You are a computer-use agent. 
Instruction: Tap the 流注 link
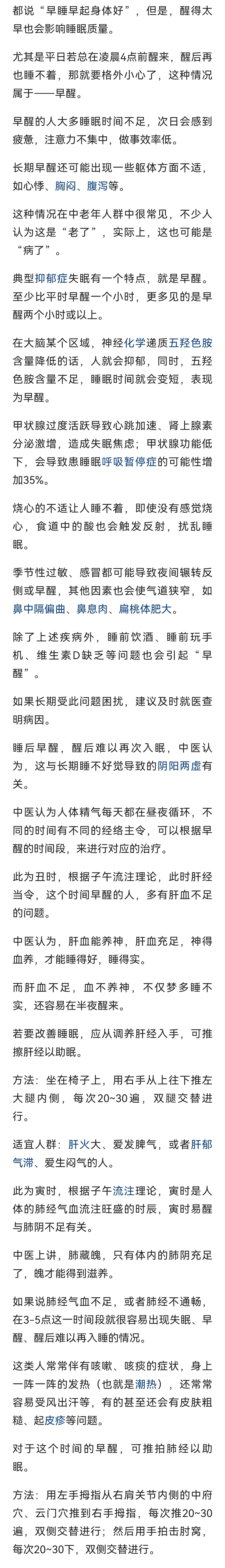(x=124, y=1190)
